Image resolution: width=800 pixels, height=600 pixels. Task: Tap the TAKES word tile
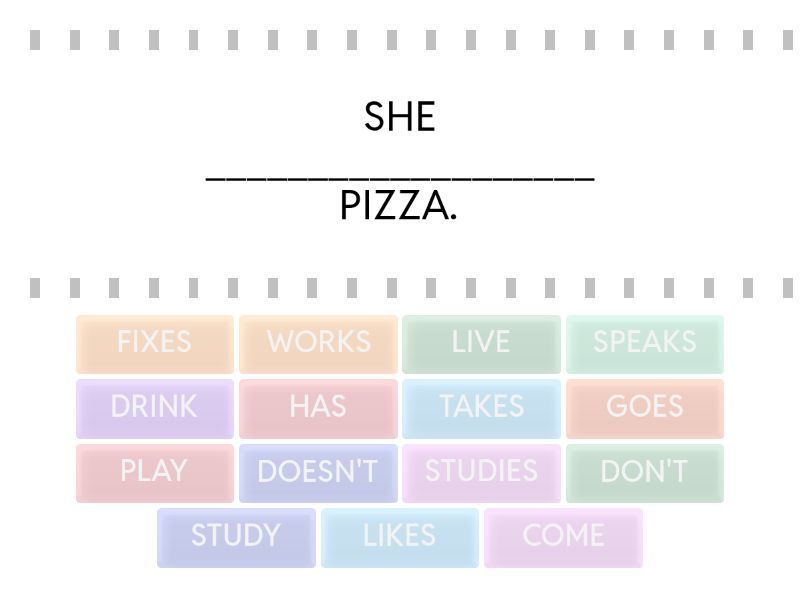coord(481,408)
